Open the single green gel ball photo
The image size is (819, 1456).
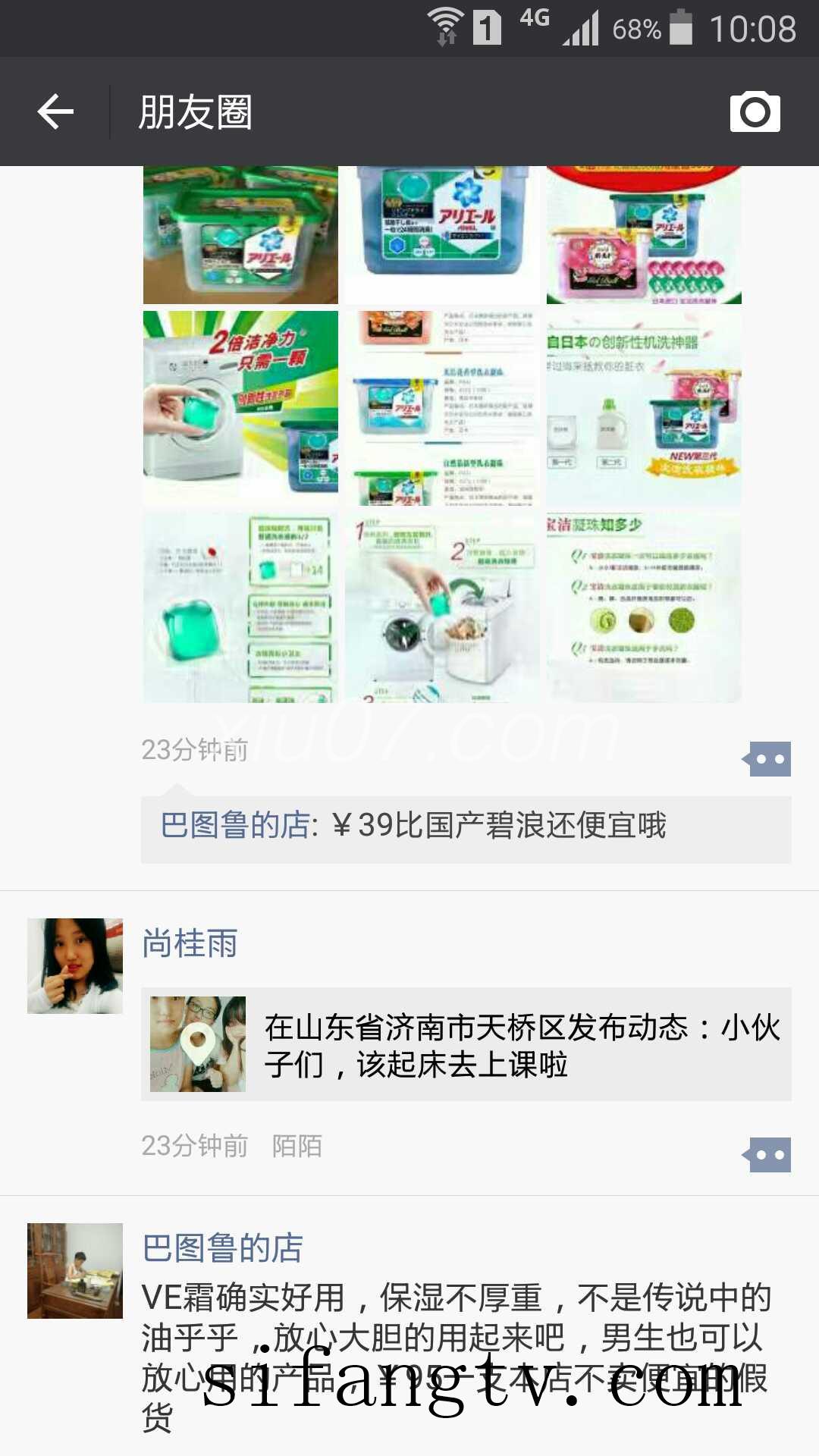coord(240,608)
